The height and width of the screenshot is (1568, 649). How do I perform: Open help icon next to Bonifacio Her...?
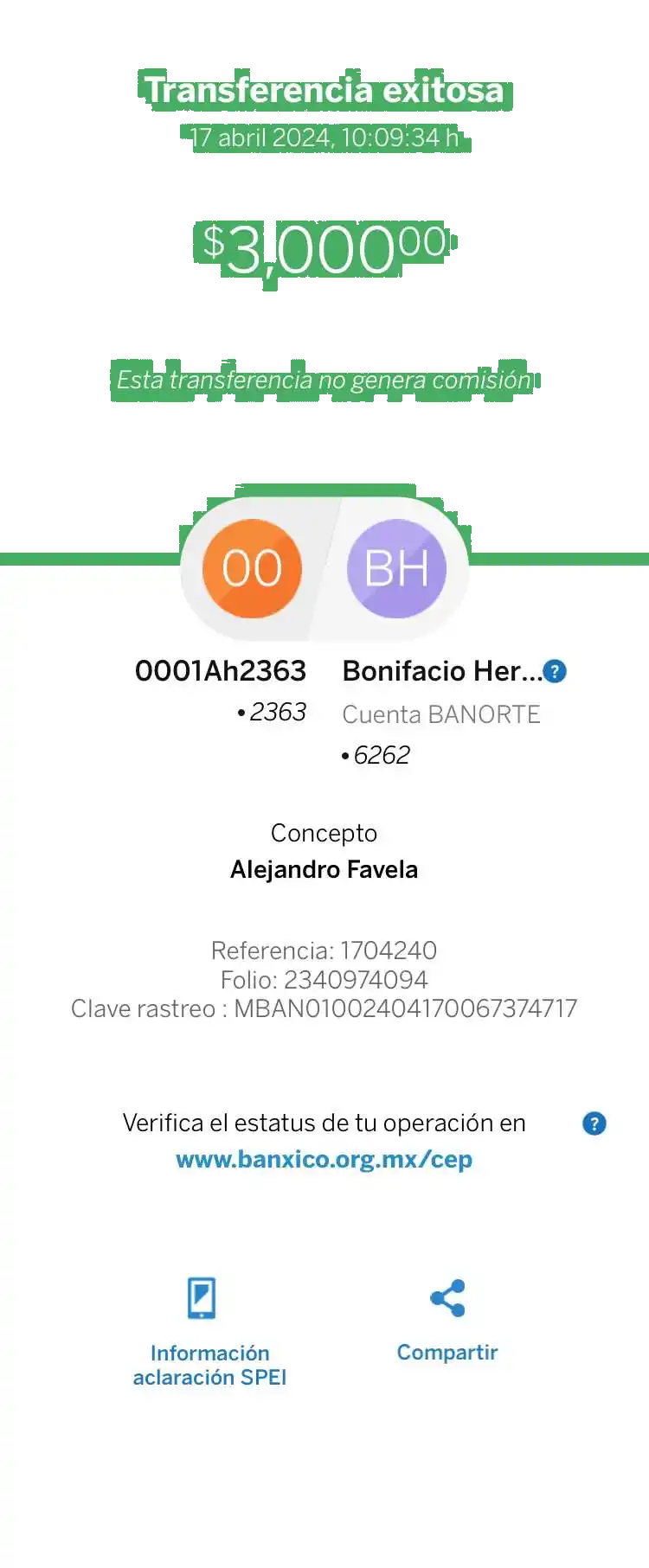pyautogui.click(x=555, y=671)
